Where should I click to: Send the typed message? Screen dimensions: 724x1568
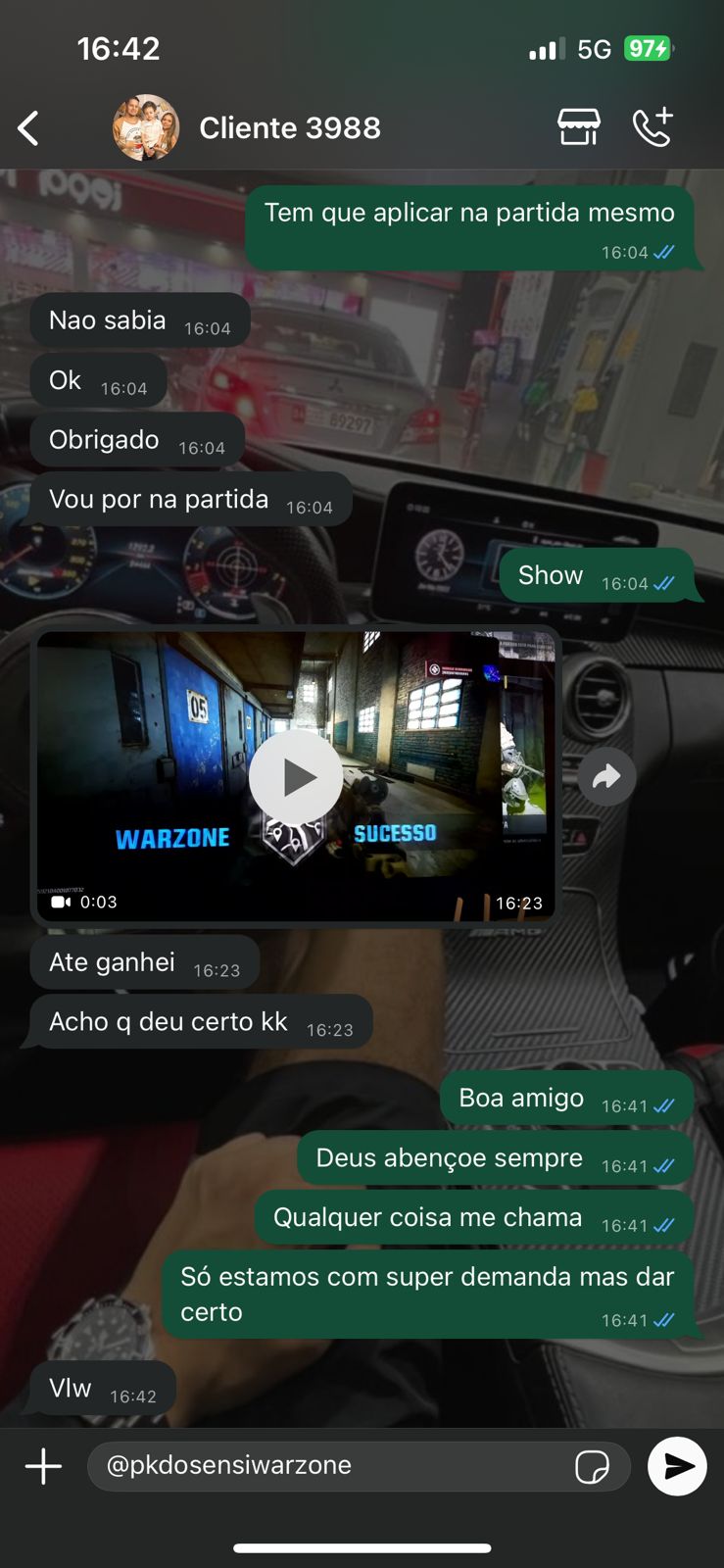click(677, 1466)
